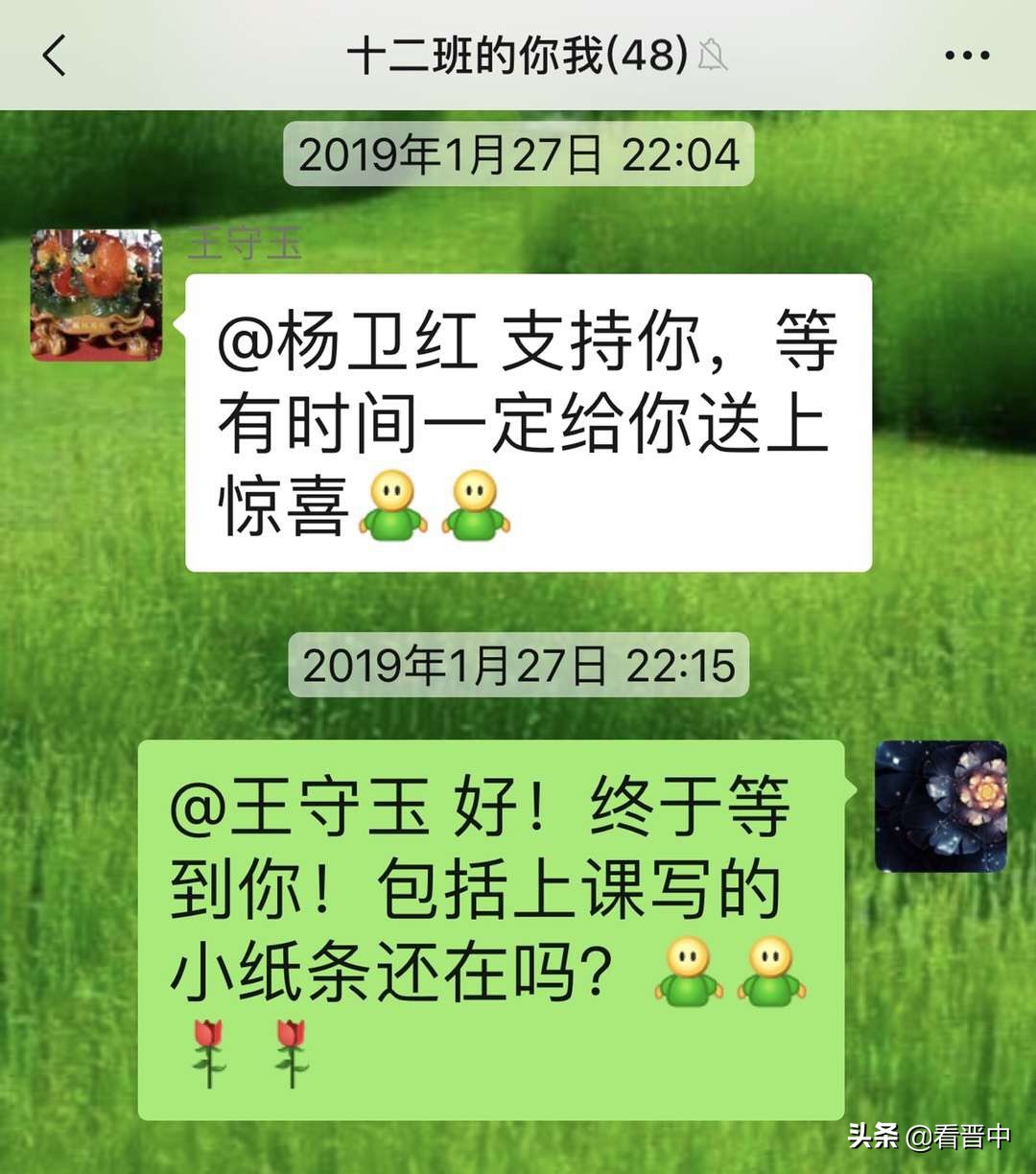This screenshot has width=1036, height=1174.
Task: Click the muted notifications bell icon
Action: pos(712,55)
